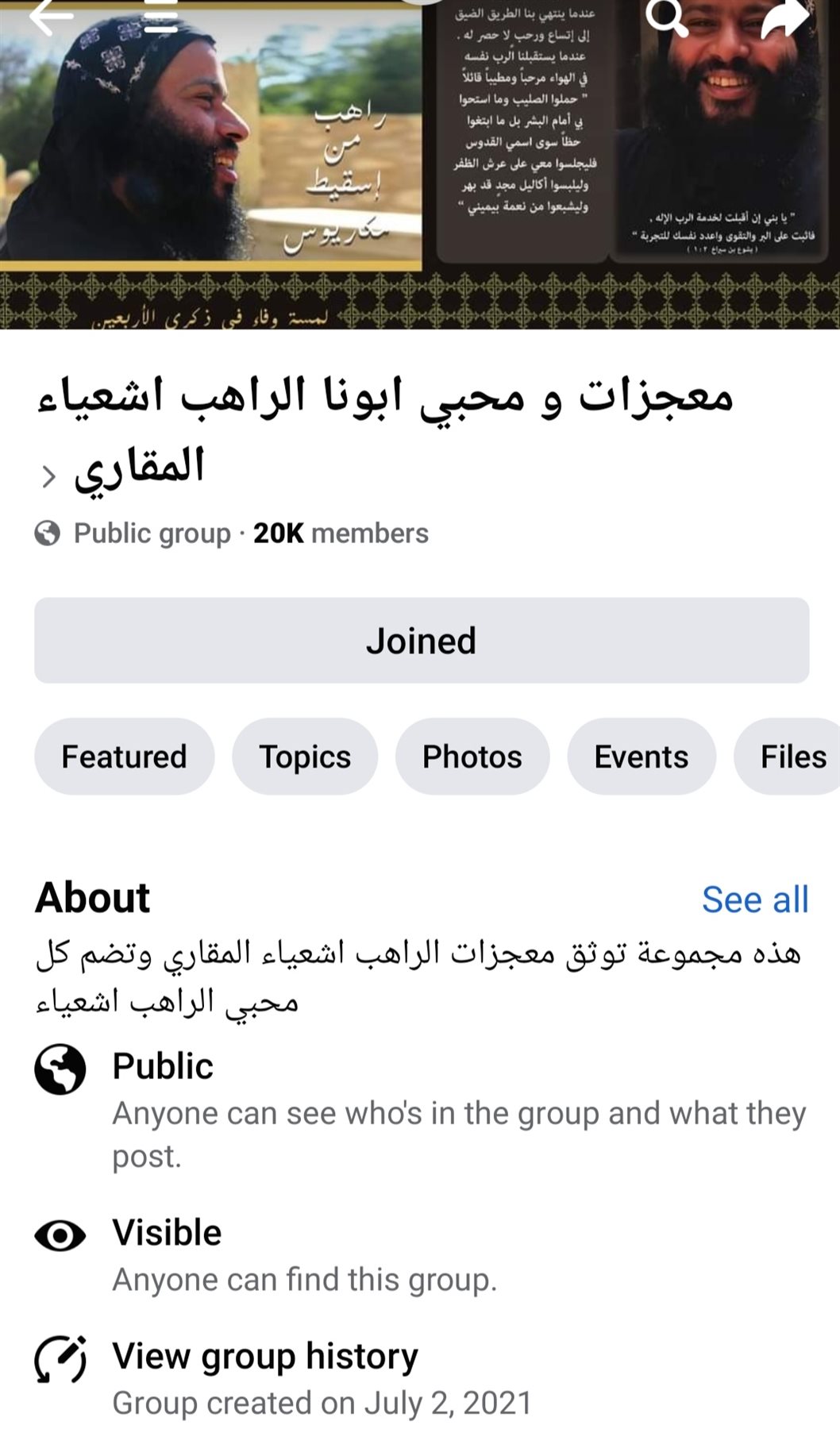Open See all in the About section
The image size is (840, 1429).
click(x=755, y=899)
